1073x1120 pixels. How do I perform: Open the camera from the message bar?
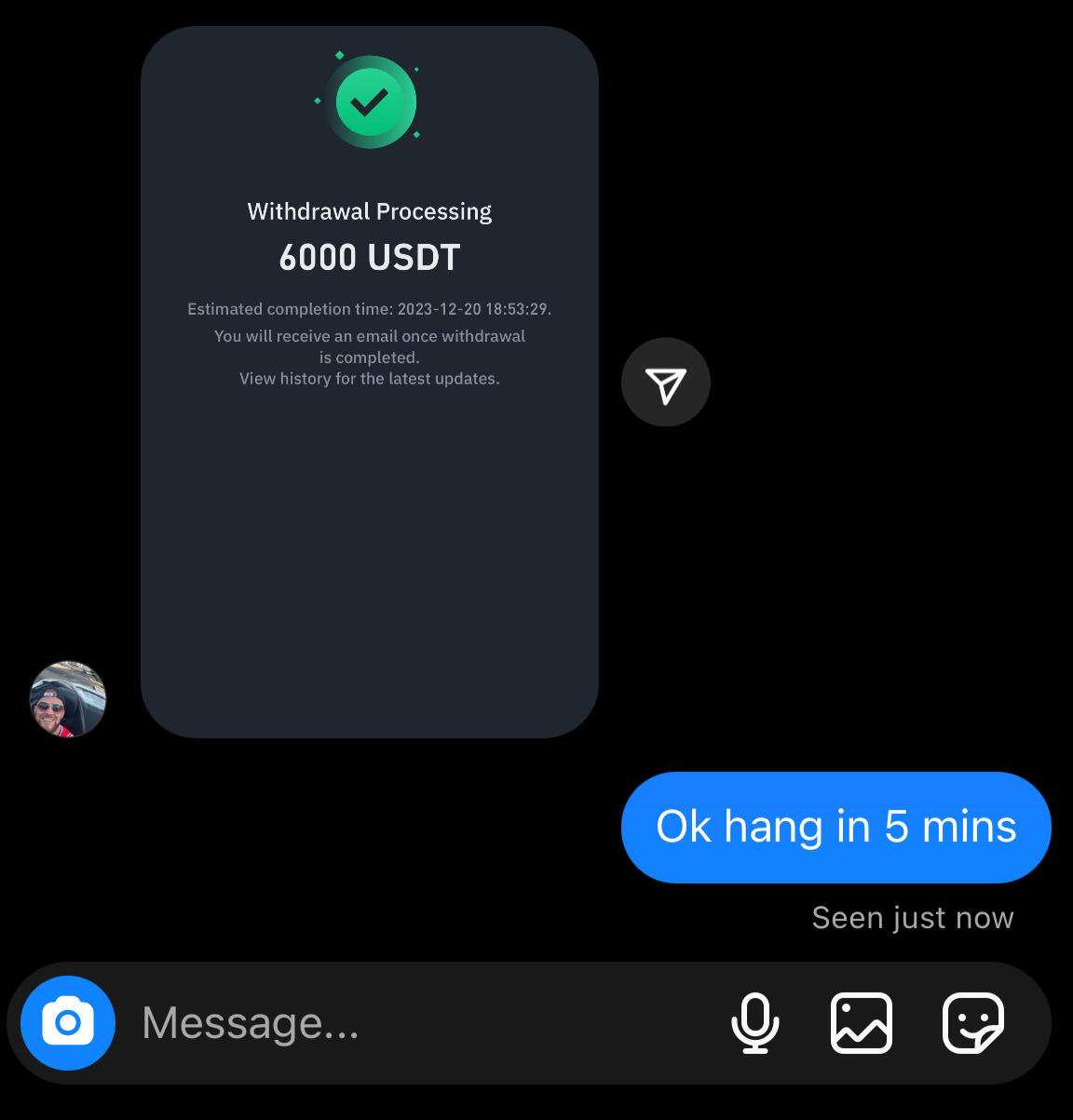(68, 1022)
